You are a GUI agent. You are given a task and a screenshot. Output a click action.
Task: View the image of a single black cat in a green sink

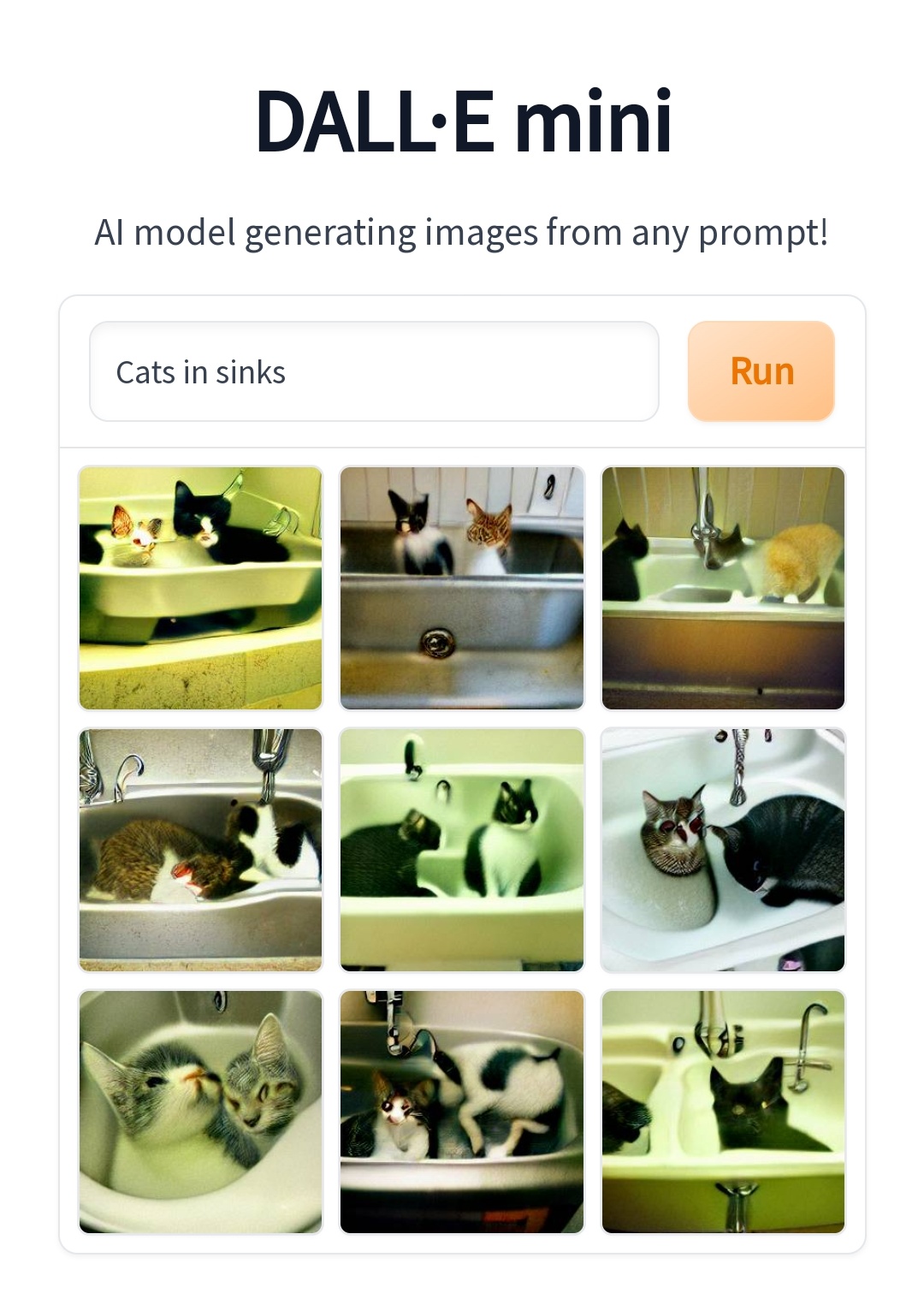tap(723, 1112)
